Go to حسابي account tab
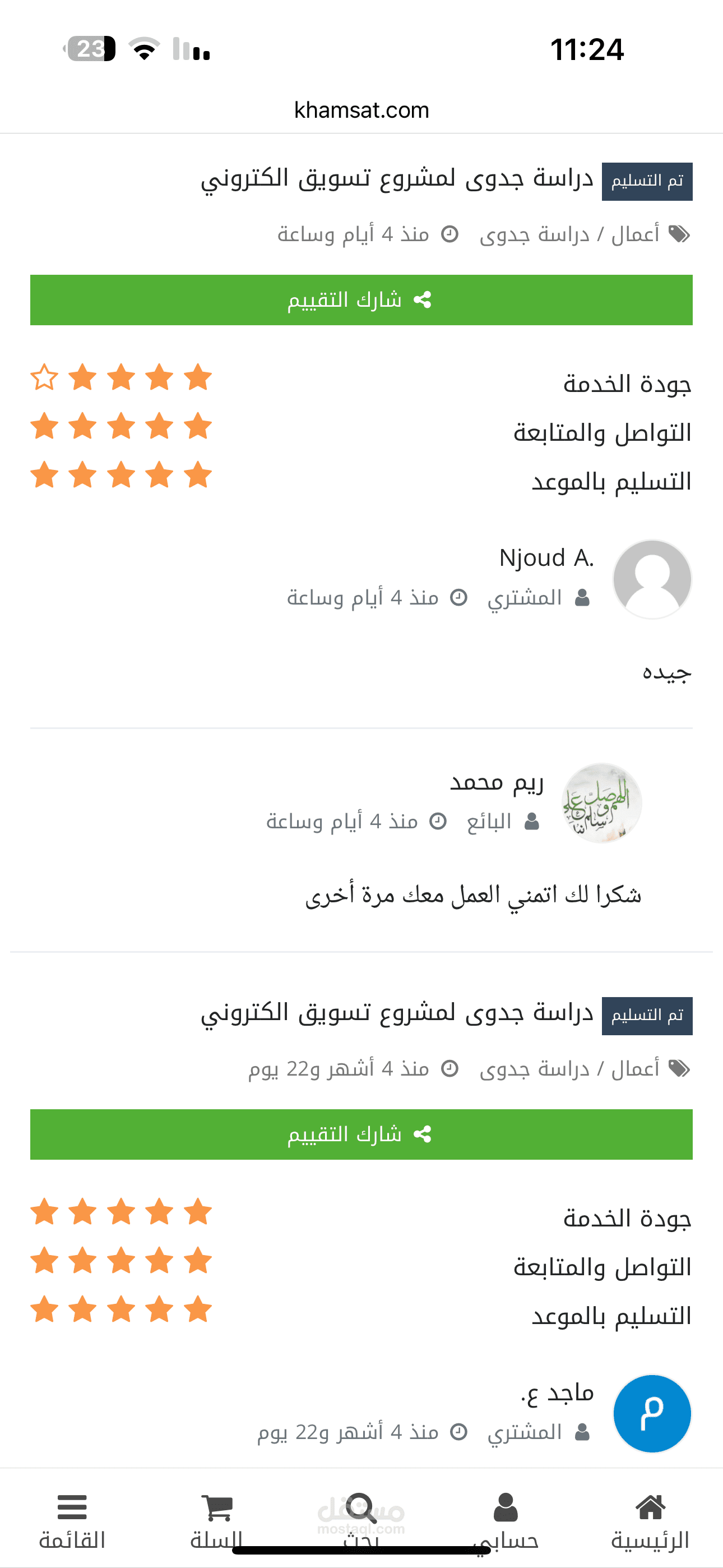Viewport: 723px width, 1568px height. [506, 1522]
